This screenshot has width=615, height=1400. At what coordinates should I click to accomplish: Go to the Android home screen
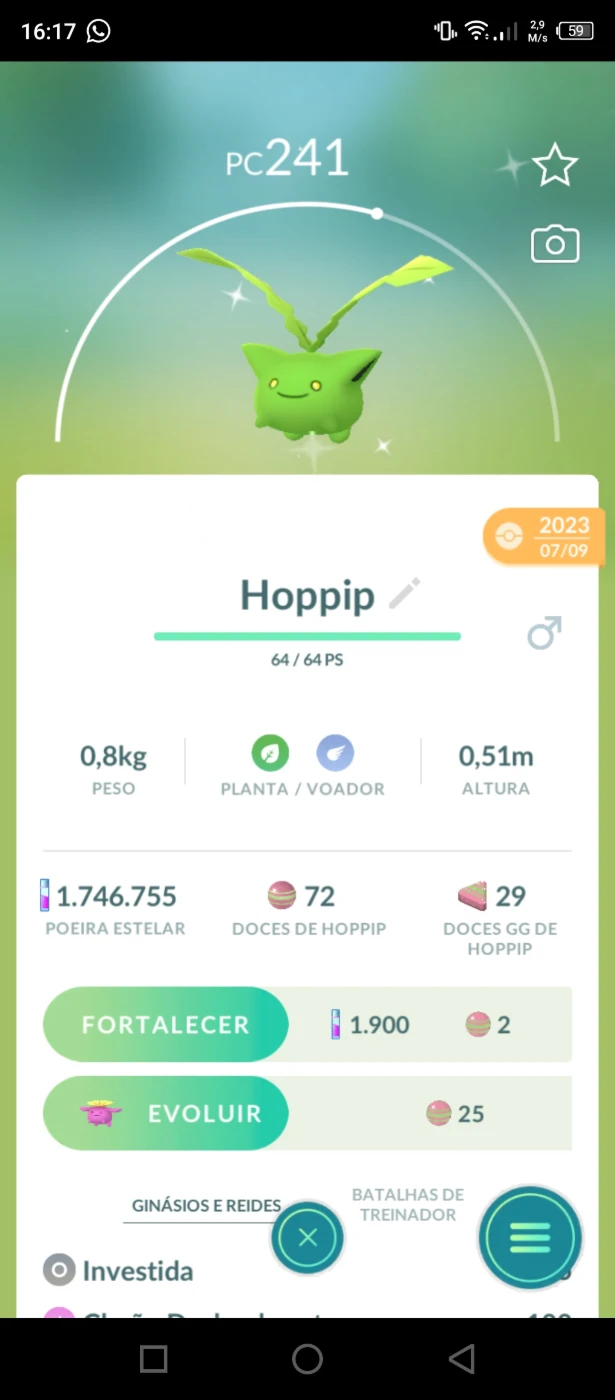(307, 1358)
